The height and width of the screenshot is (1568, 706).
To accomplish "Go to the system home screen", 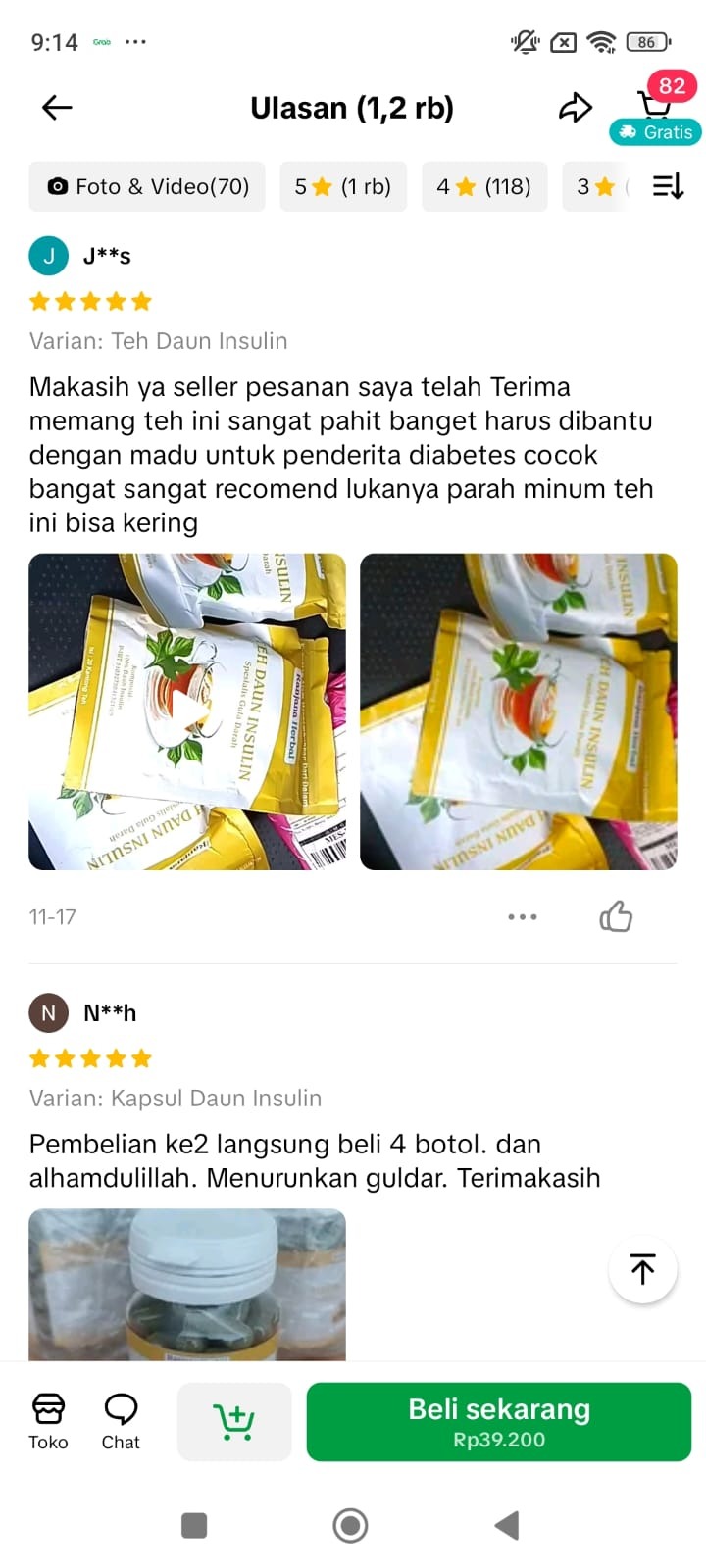I will click(x=350, y=1525).
